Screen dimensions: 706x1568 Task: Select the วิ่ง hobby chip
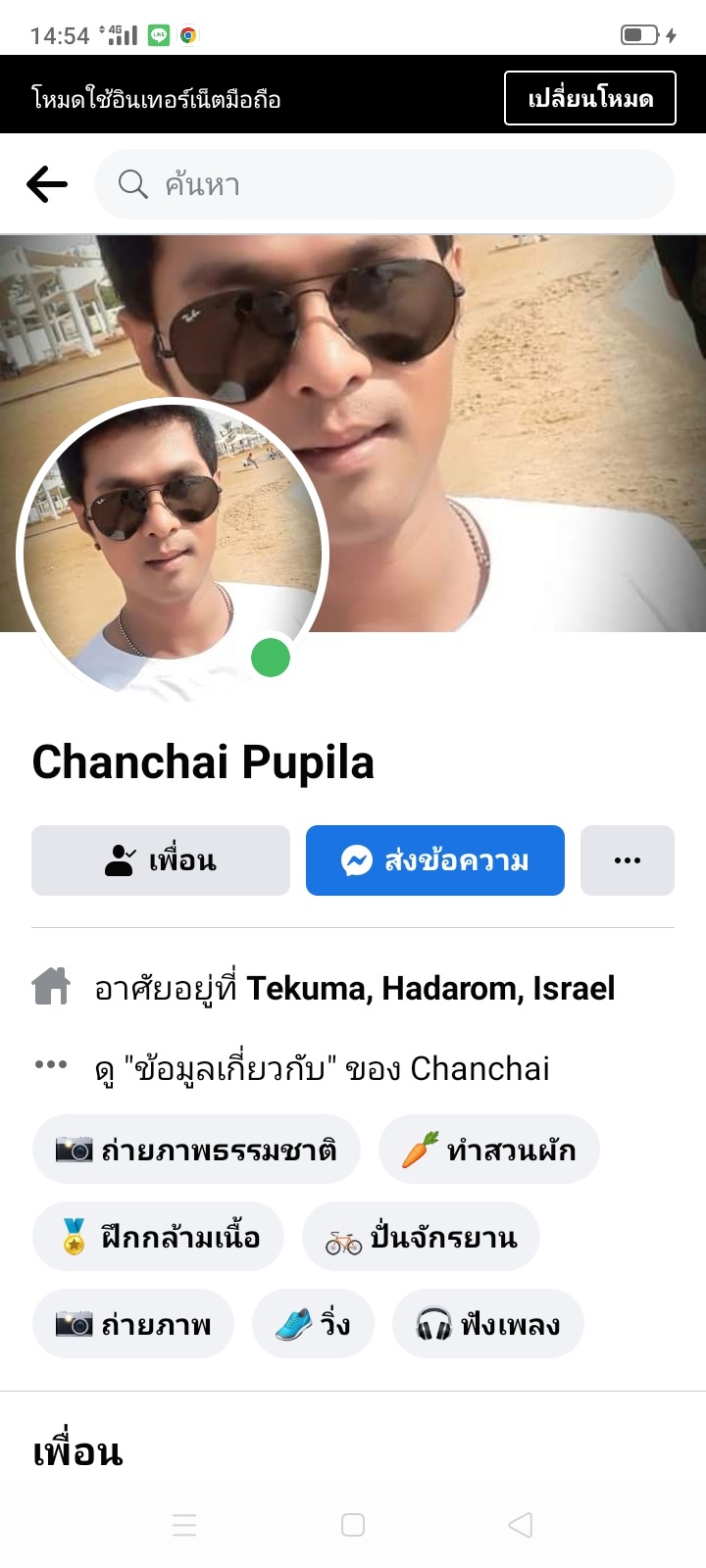click(313, 1324)
